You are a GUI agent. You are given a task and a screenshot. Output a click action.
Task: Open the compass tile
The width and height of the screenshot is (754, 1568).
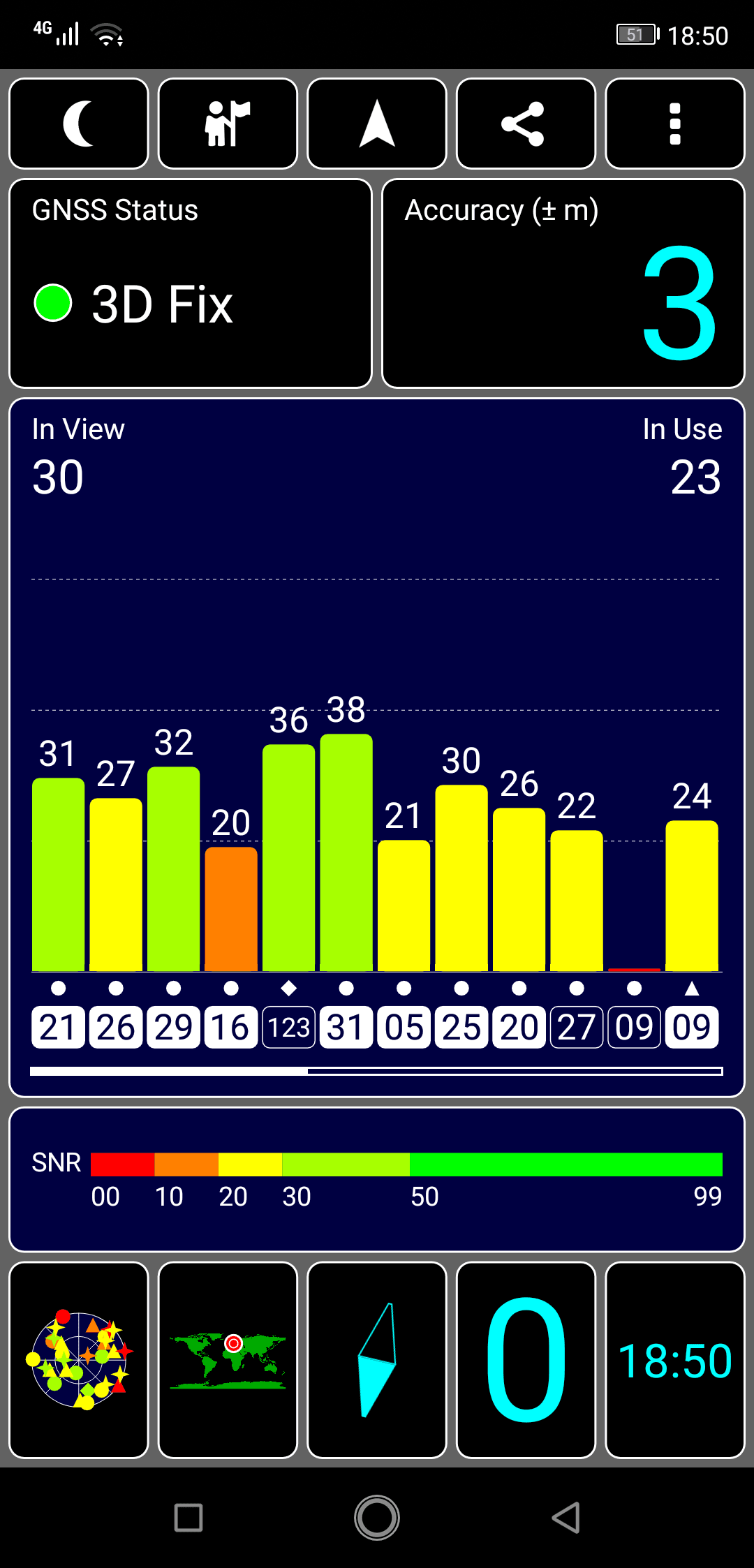coord(377,1360)
